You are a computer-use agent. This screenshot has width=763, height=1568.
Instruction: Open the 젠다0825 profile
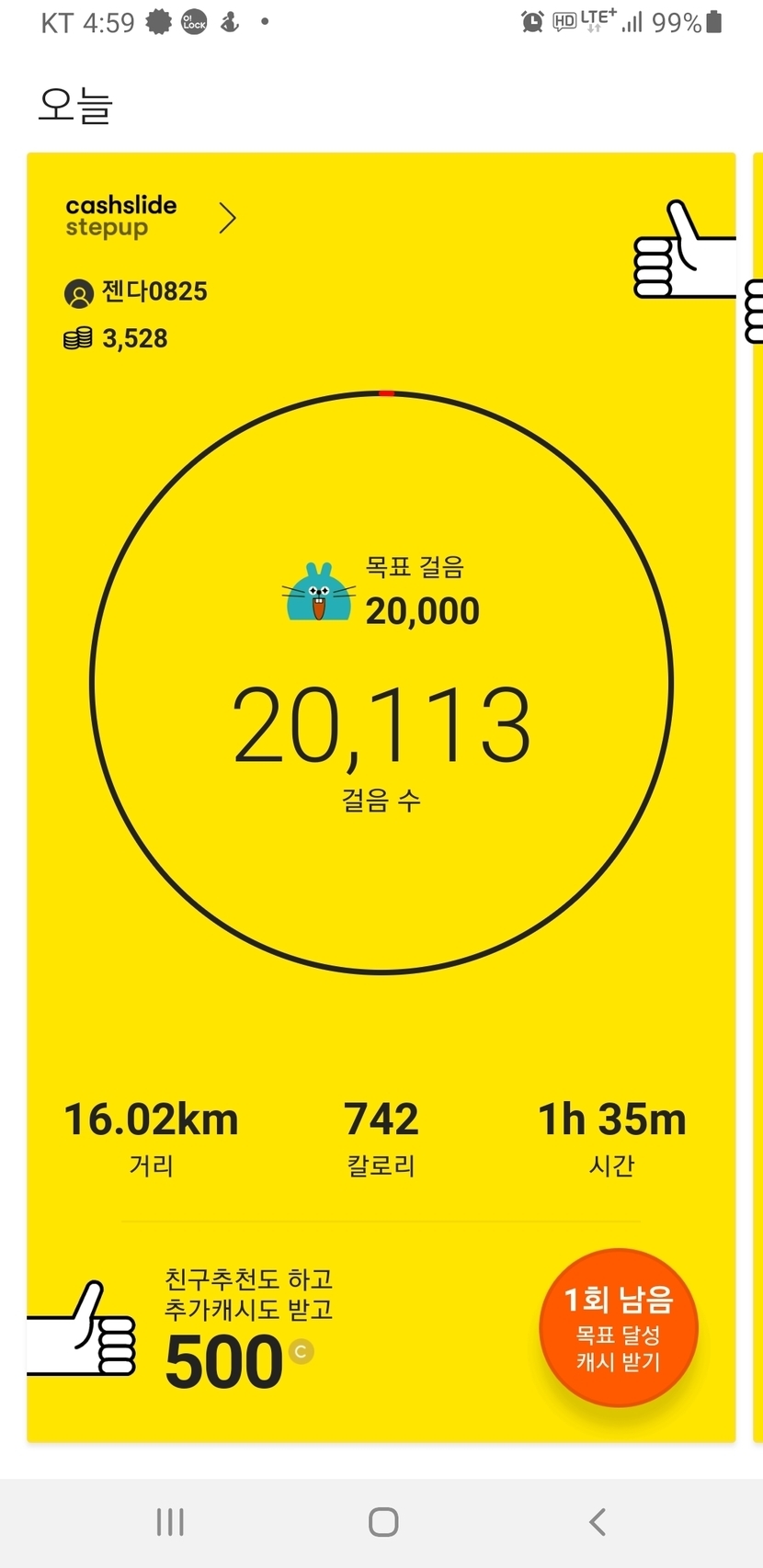click(136, 292)
